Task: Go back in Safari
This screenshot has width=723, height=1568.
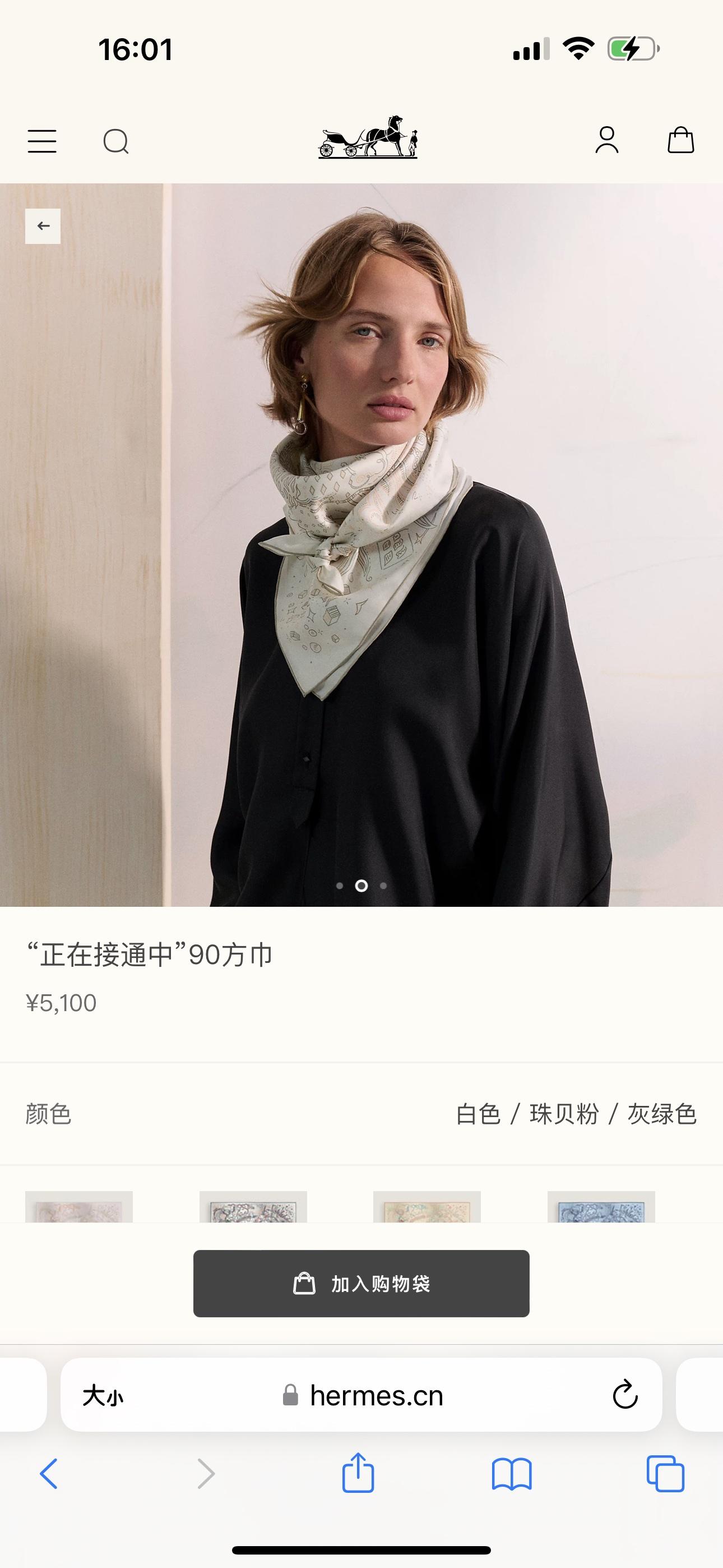Action: tap(49, 1474)
